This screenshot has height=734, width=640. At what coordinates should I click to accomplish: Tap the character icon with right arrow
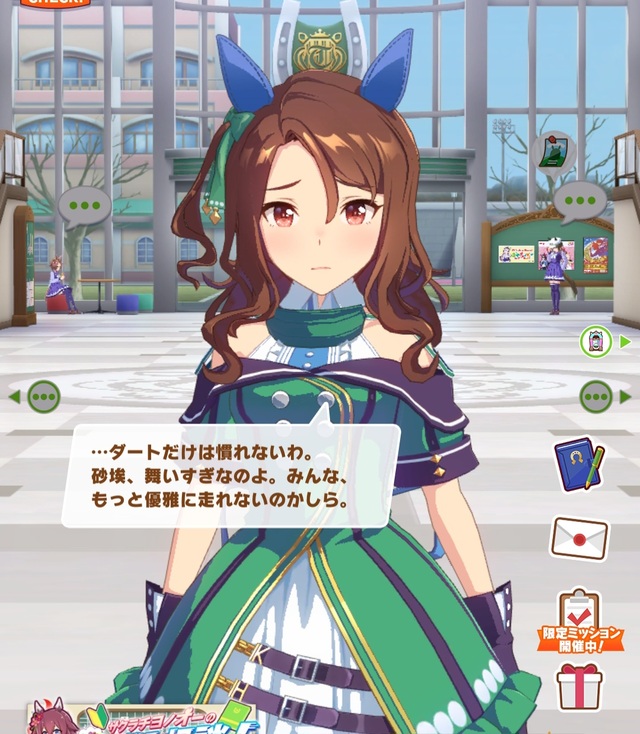click(x=598, y=341)
